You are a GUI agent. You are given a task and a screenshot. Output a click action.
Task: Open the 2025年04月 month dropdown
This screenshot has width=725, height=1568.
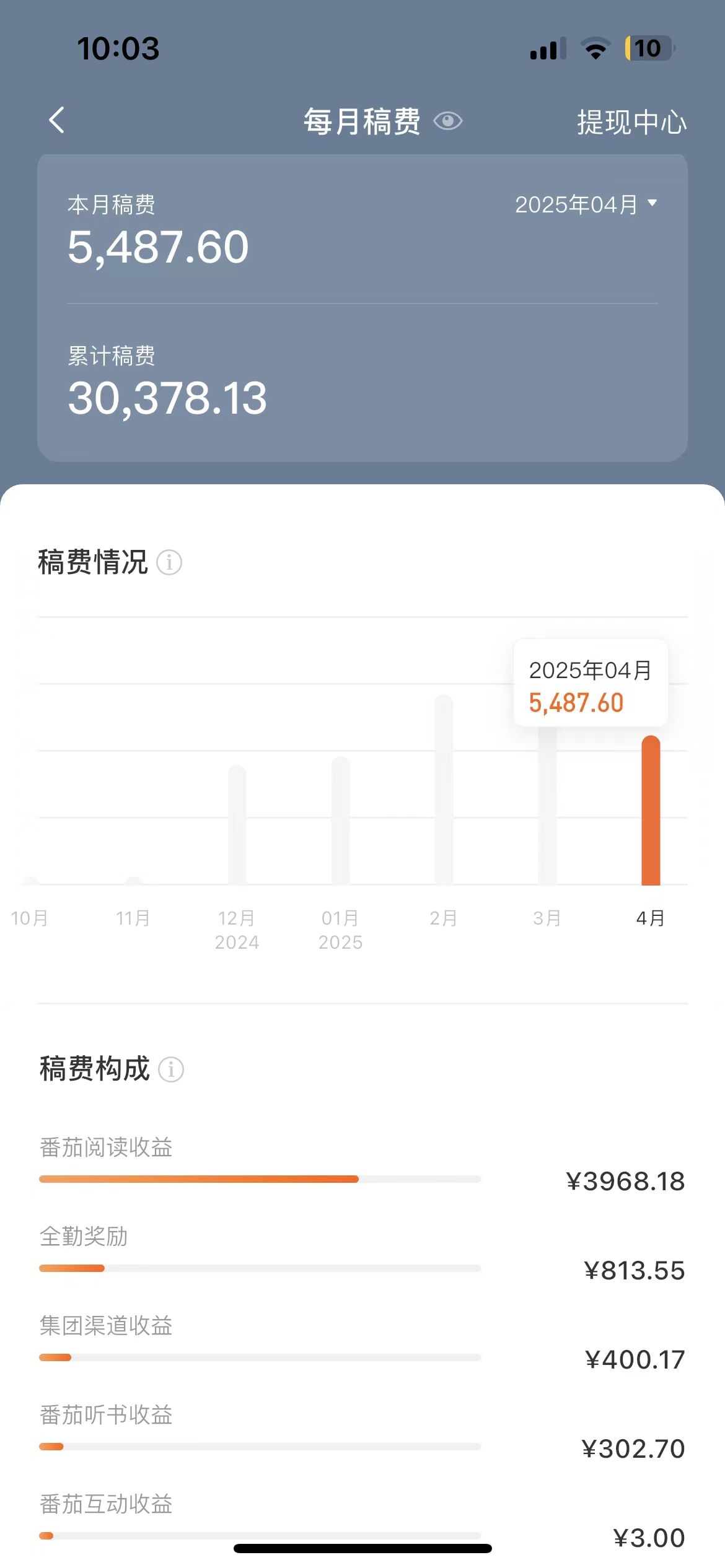click(x=586, y=204)
